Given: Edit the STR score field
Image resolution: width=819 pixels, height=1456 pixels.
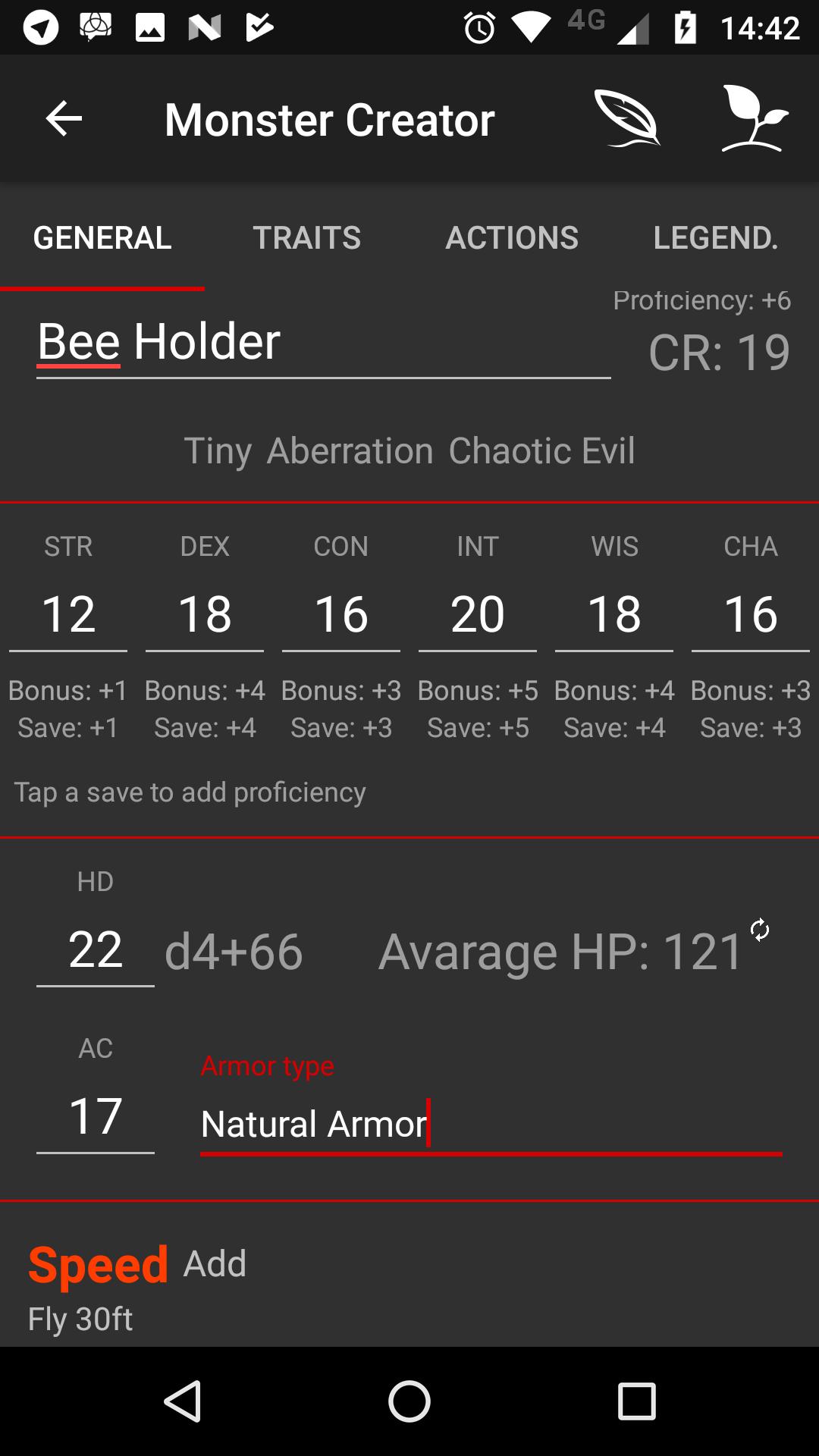Looking at the screenshot, I should click(x=68, y=614).
